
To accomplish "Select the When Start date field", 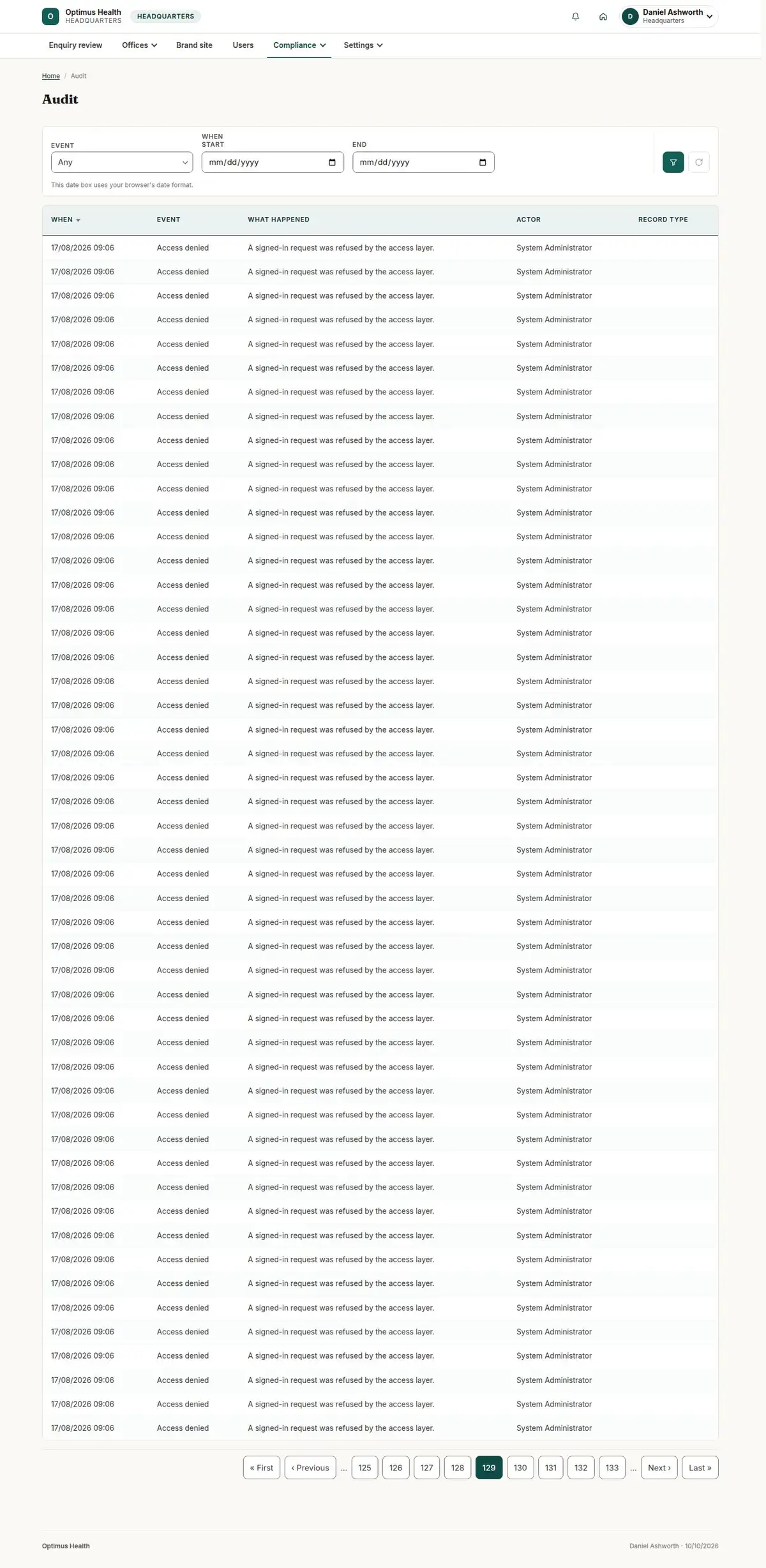I will 273,162.
